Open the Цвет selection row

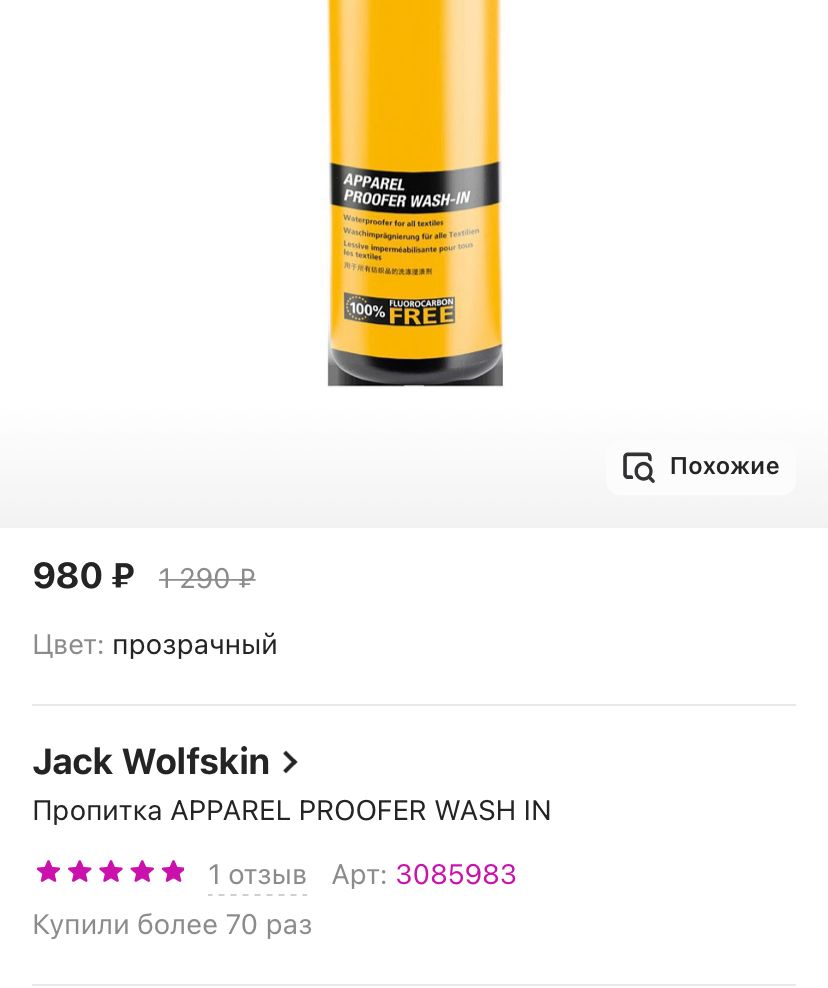[x=155, y=645]
